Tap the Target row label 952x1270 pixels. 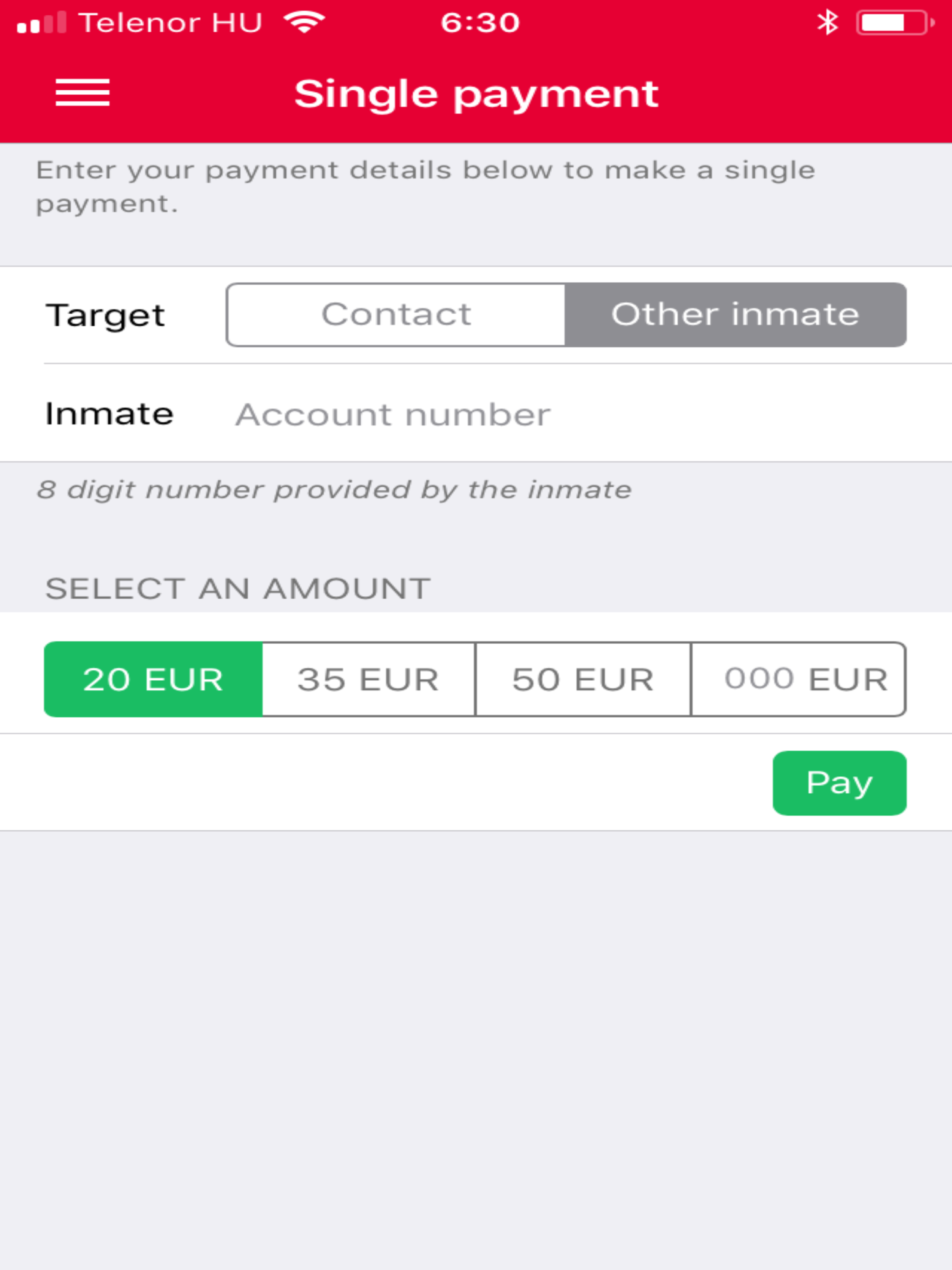[x=105, y=314]
